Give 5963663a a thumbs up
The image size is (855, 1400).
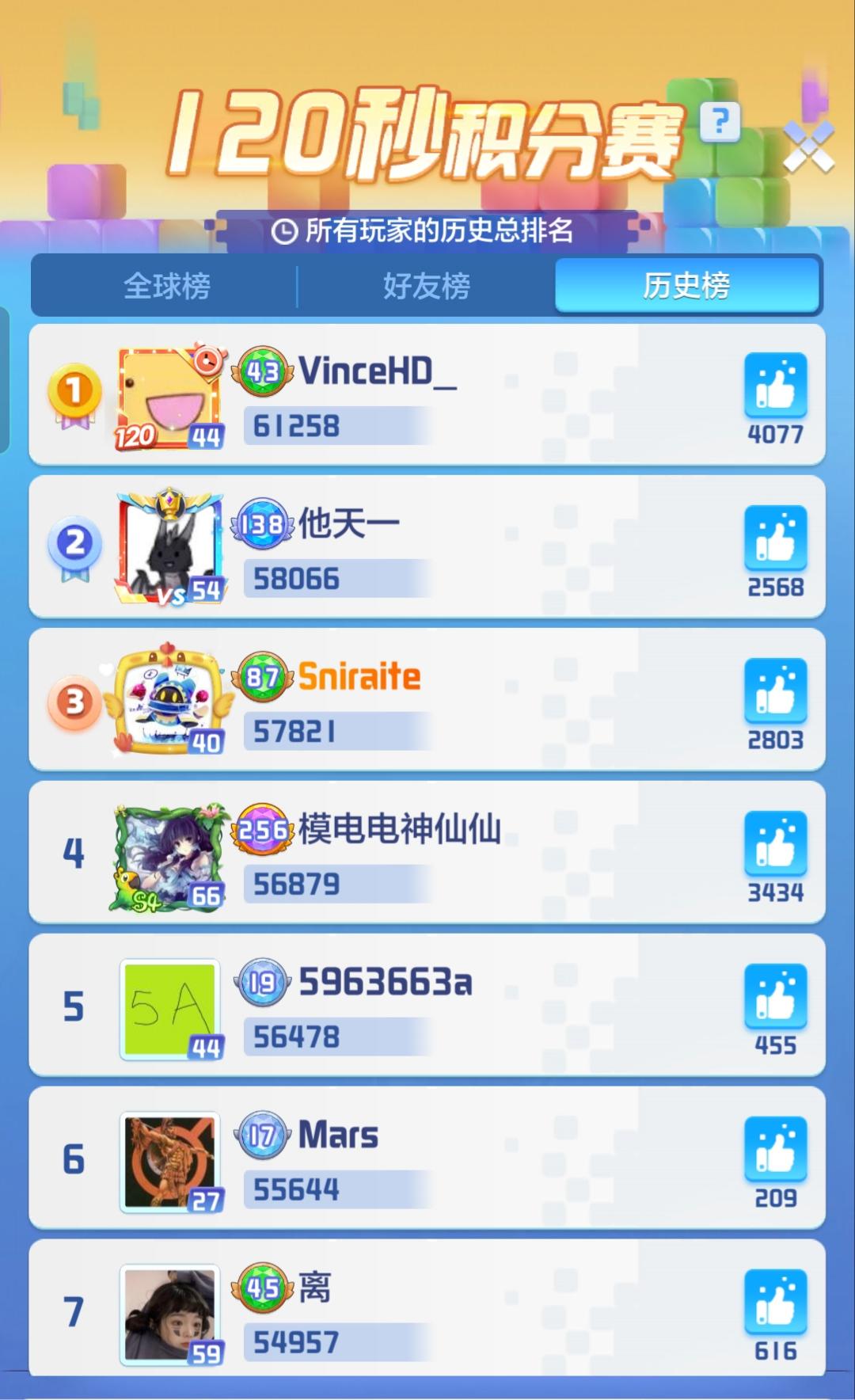click(775, 997)
